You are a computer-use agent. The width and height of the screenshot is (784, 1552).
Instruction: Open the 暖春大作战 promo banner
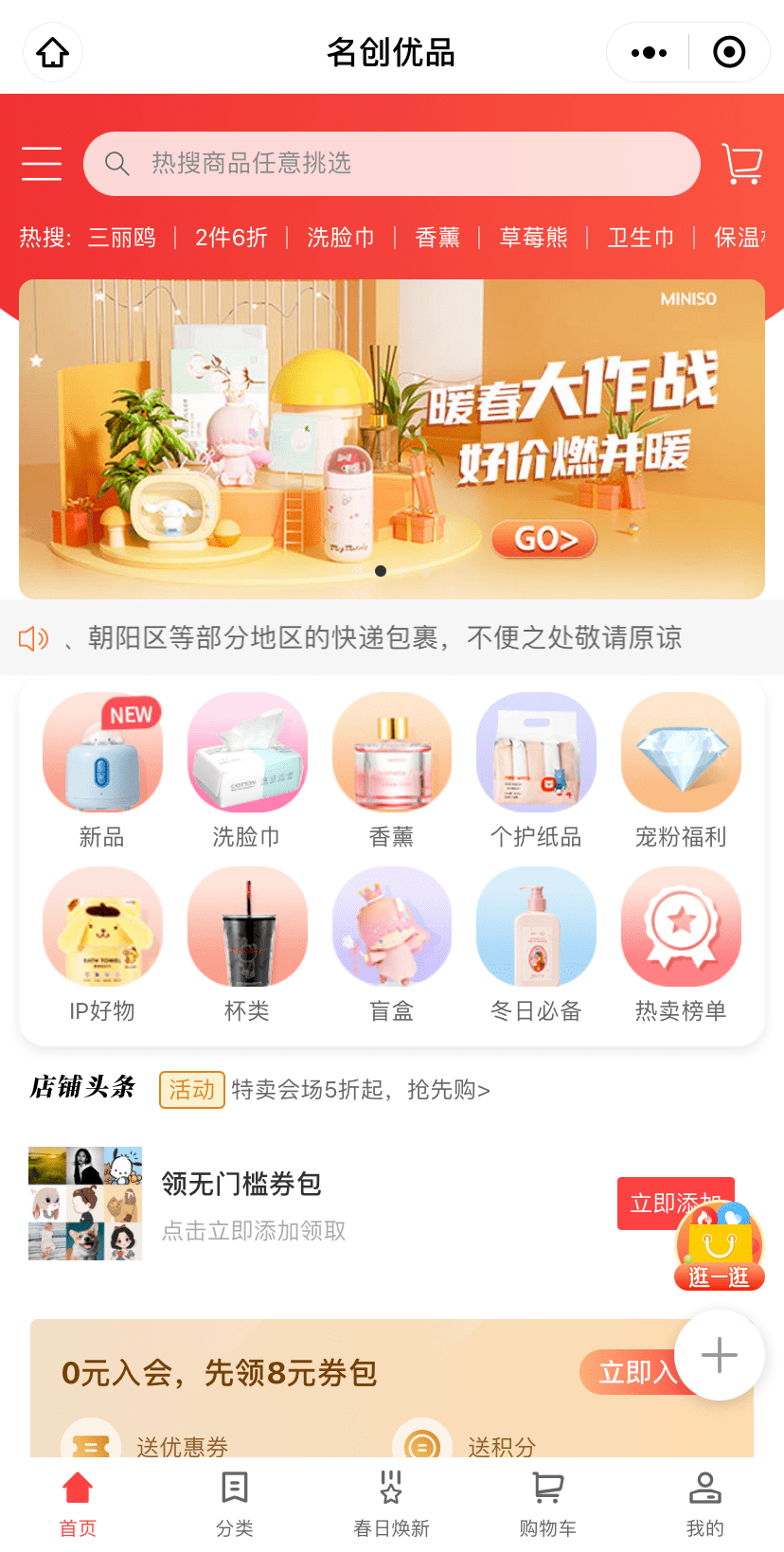(391, 438)
